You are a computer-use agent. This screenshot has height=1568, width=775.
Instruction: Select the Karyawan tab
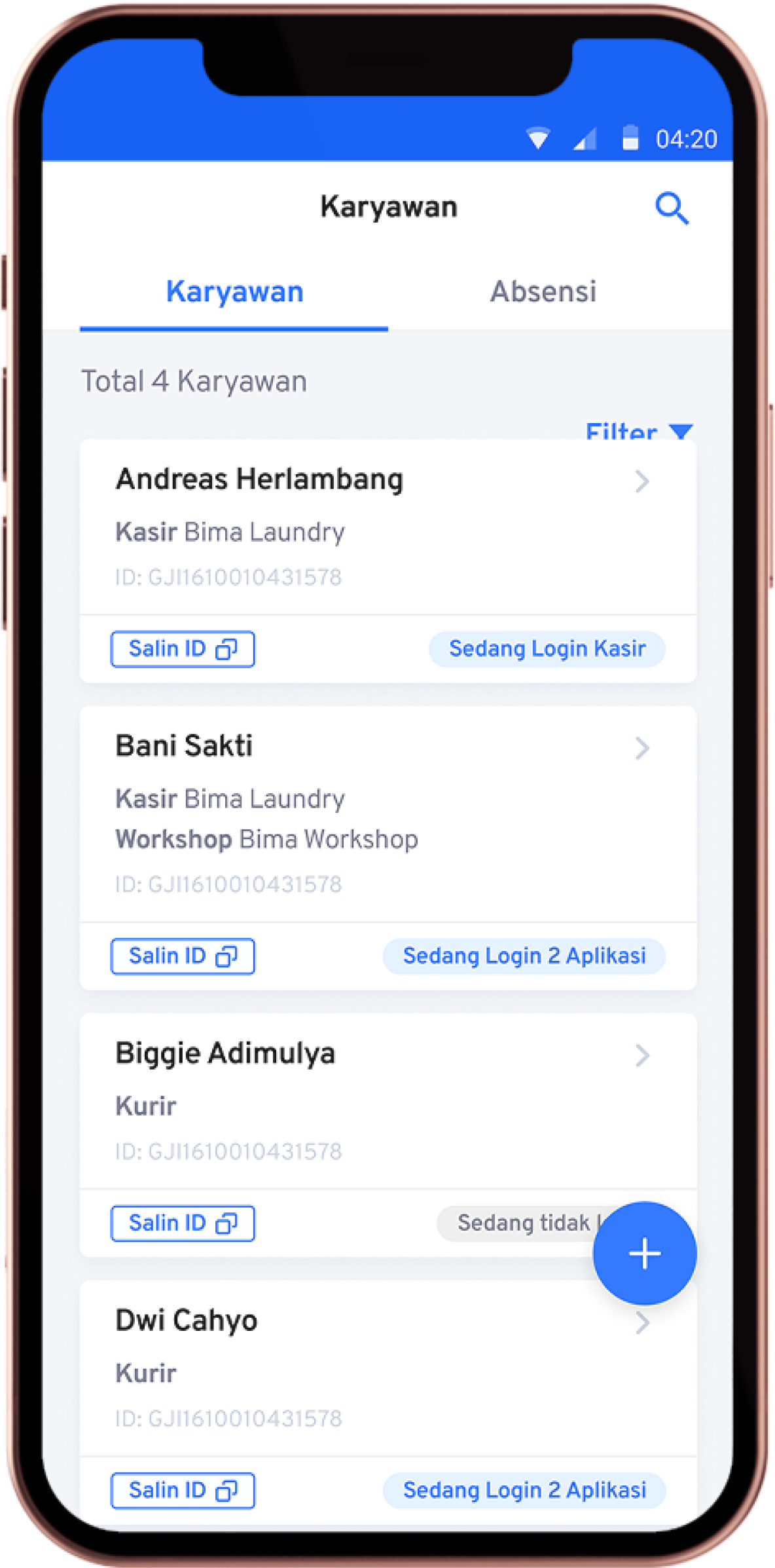point(234,292)
